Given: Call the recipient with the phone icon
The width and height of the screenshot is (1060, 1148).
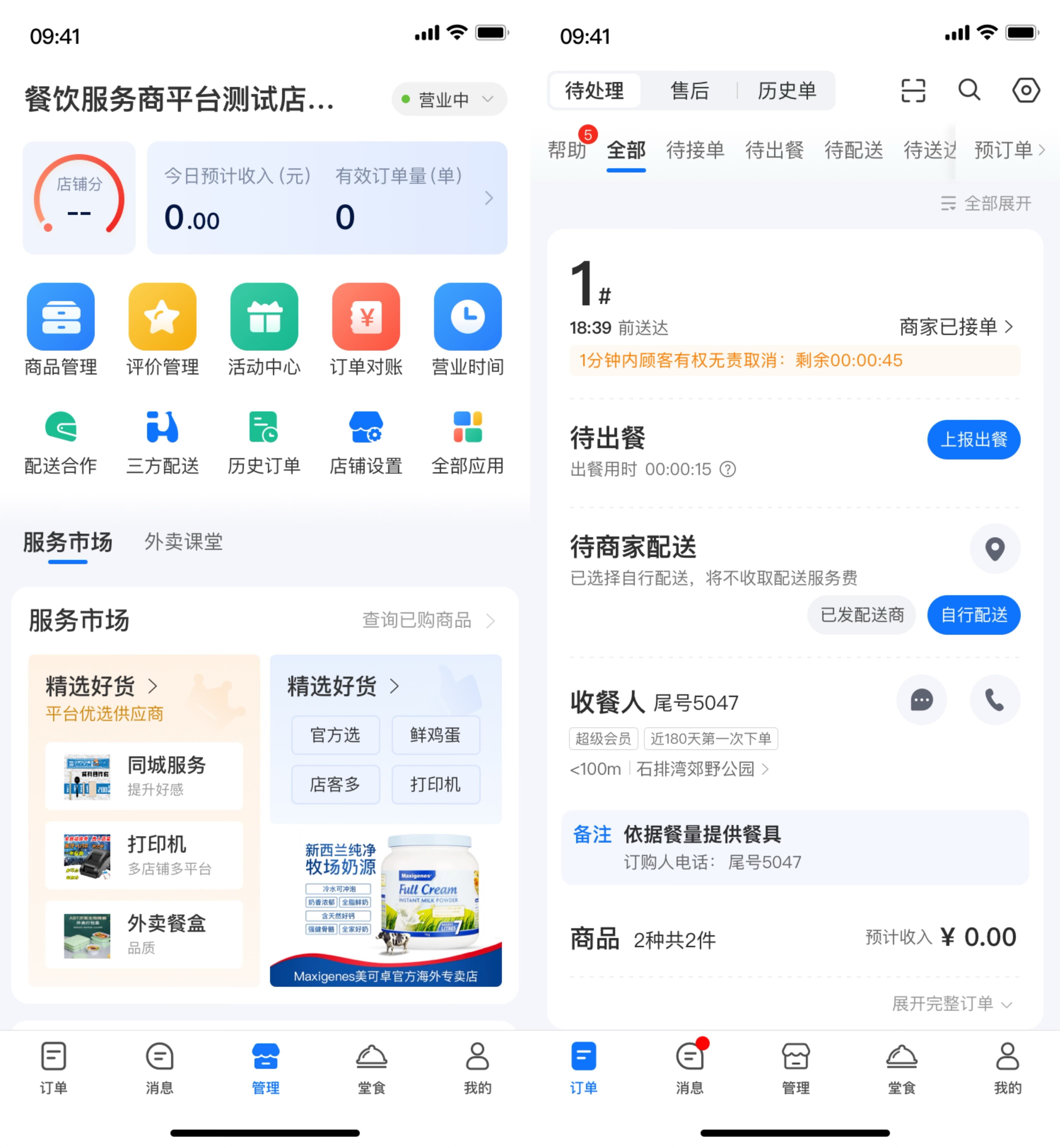Looking at the screenshot, I should pyautogui.click(x=995, y=700).
